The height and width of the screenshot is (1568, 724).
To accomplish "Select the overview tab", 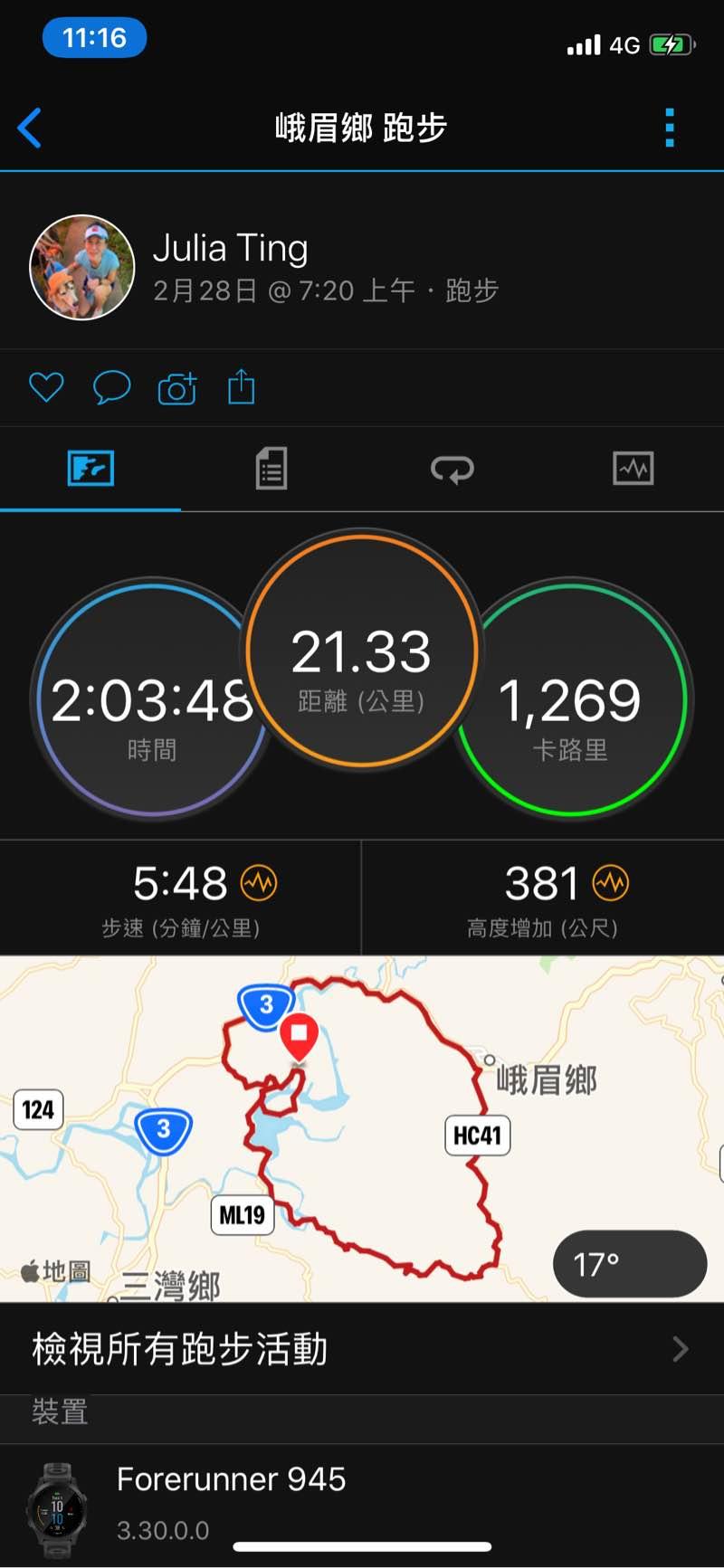I will 90,469.
